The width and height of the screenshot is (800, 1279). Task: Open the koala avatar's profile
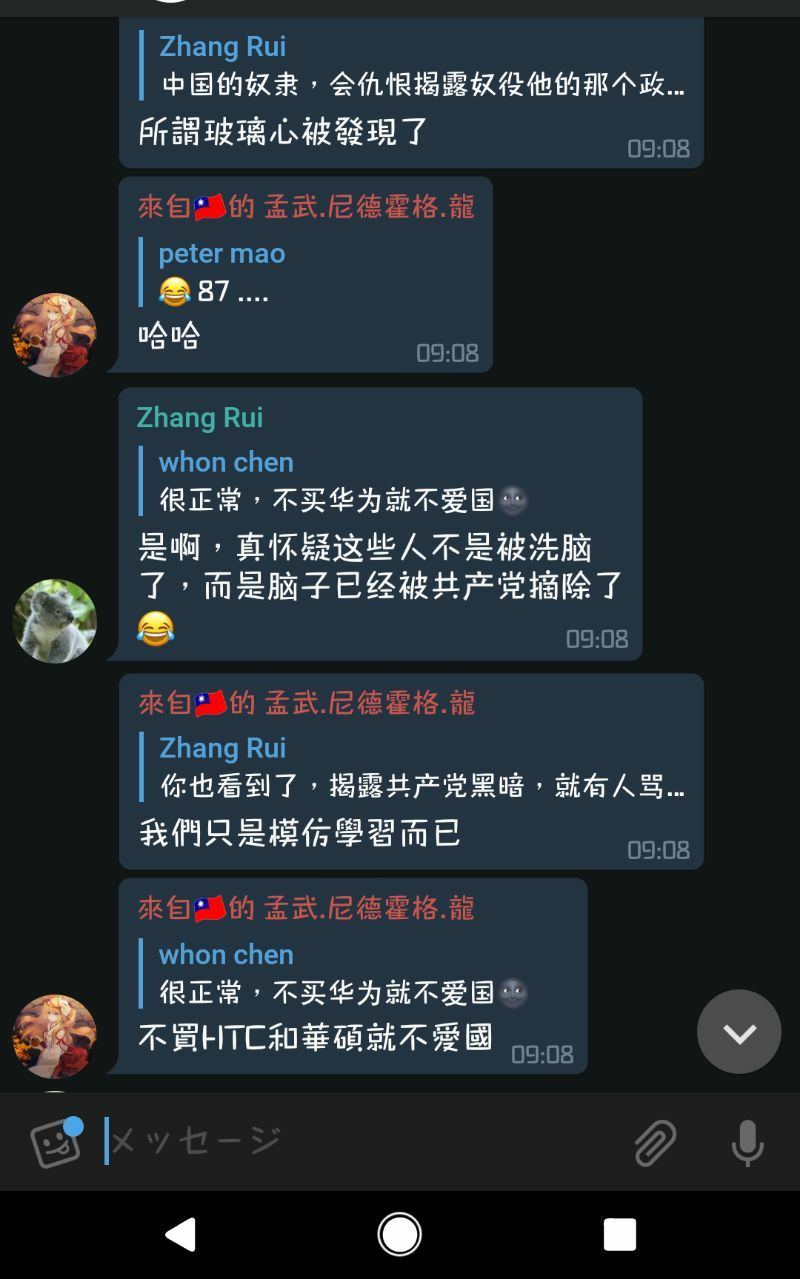[x=55, y=621]
